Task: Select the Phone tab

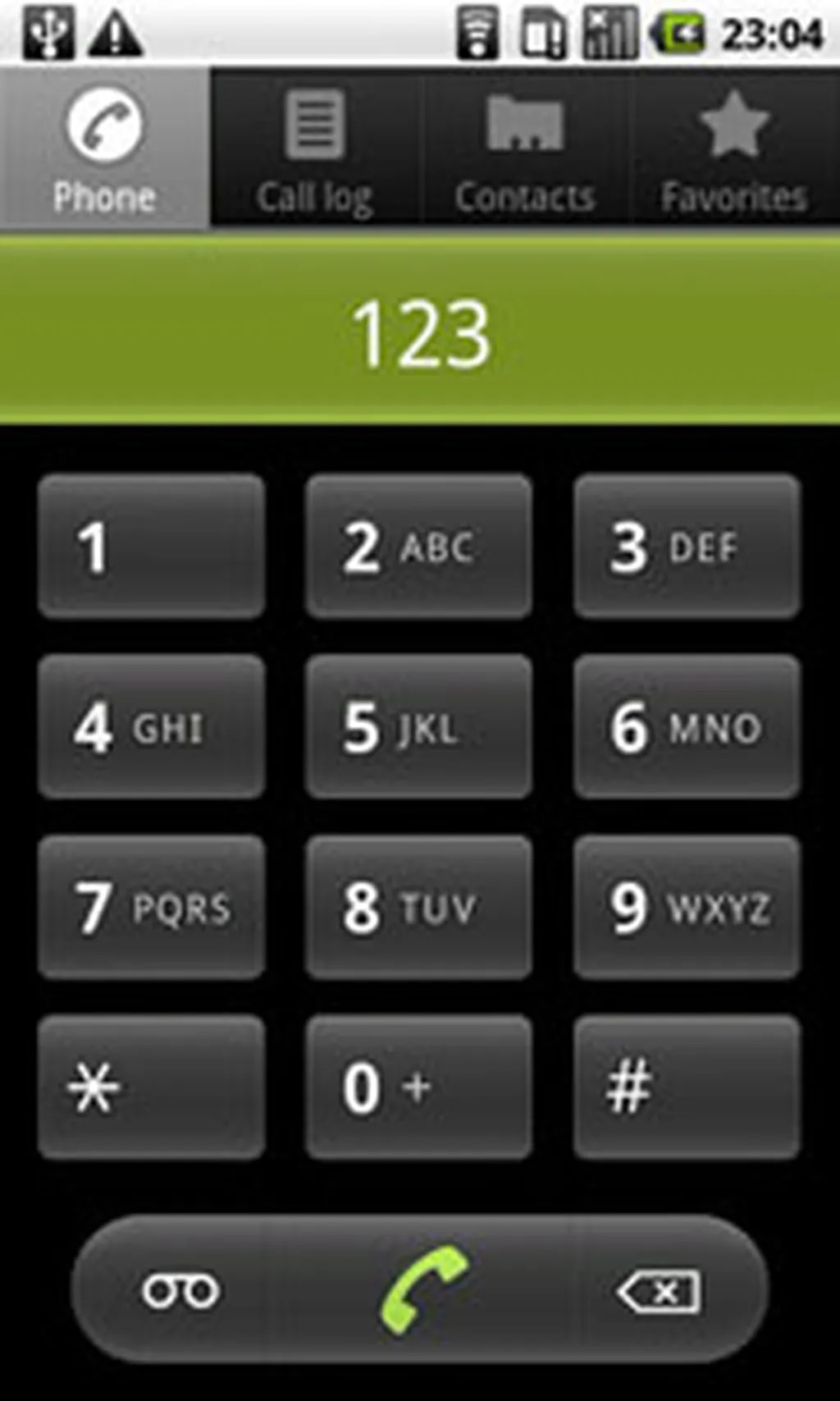Action: [x=104, y=149]
